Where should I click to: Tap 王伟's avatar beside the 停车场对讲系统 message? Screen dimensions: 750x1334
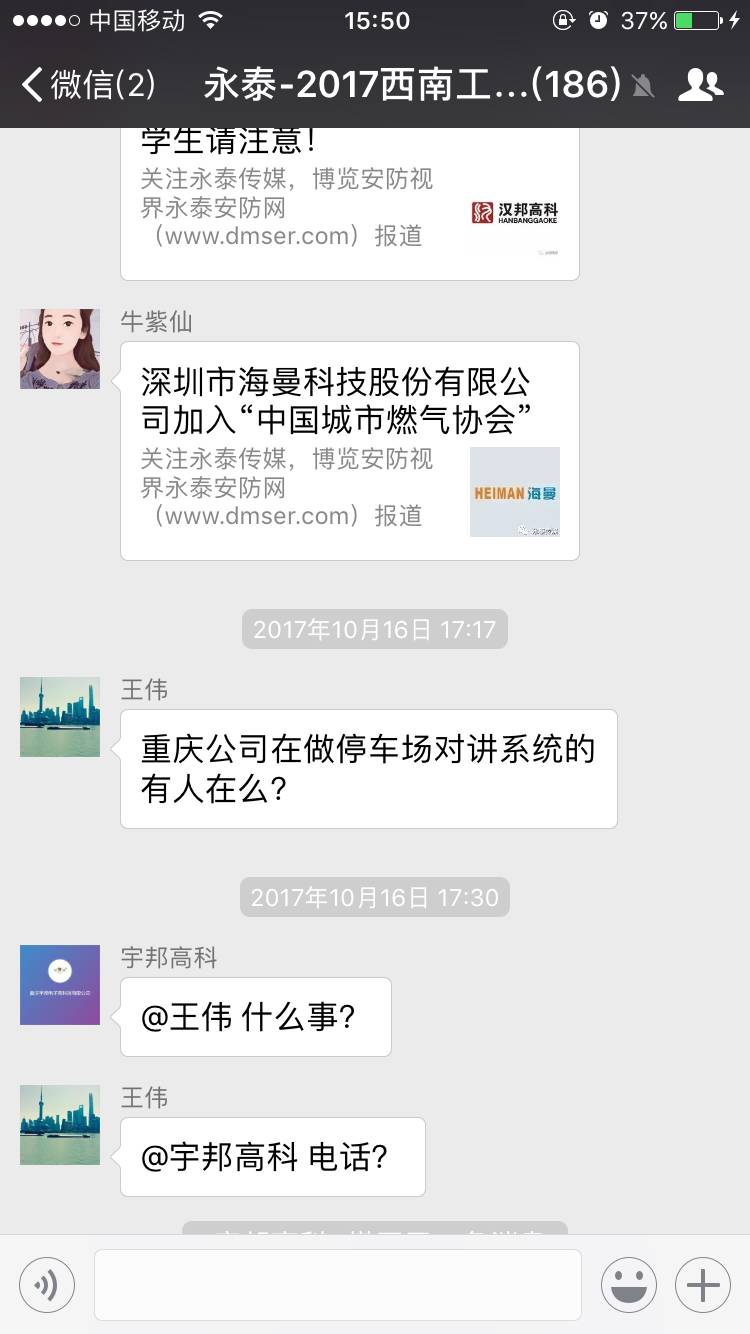[60, 717]
